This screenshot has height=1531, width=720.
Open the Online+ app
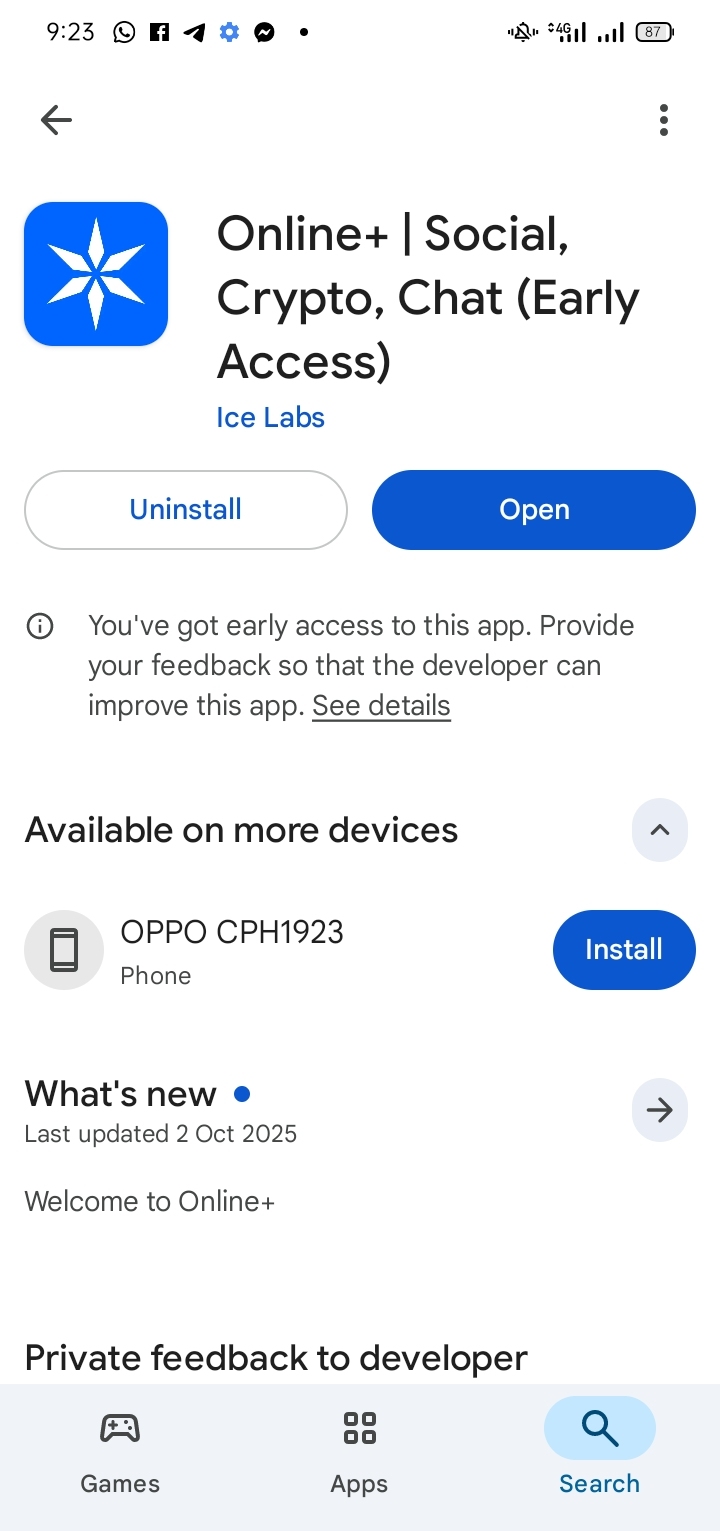coord(533,510)
